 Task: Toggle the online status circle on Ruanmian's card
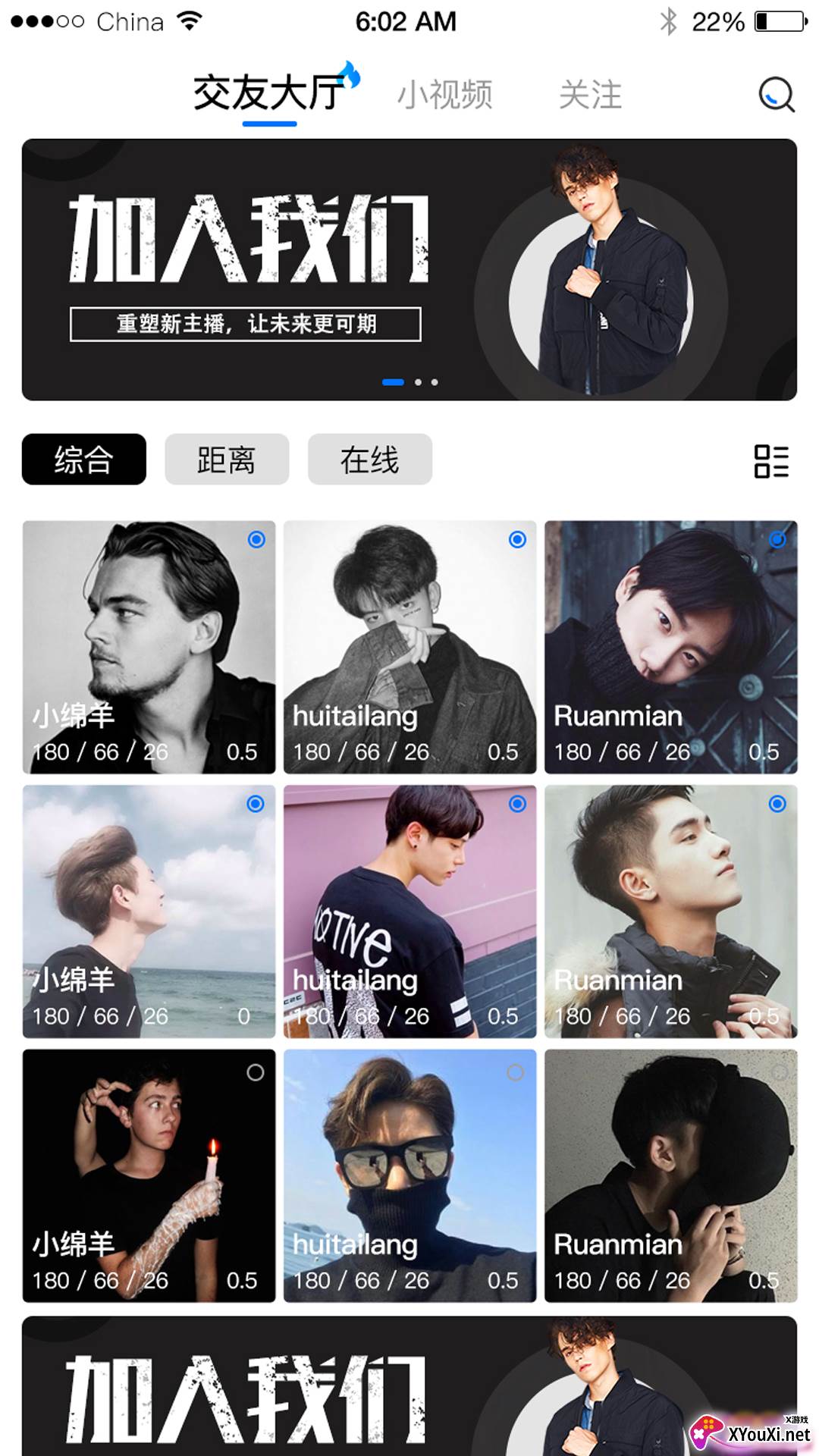tap(777, 540)
